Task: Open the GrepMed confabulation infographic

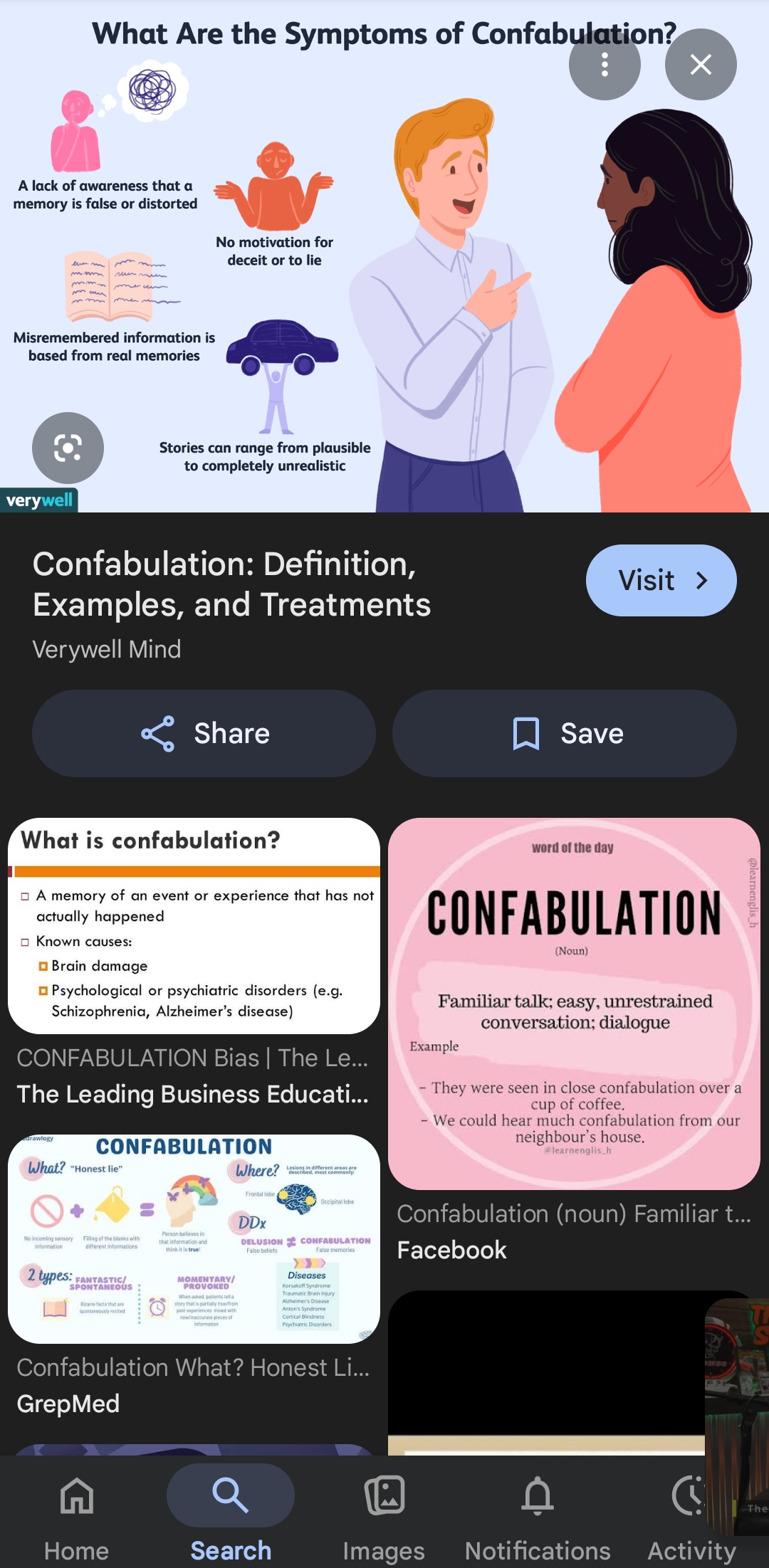Action: [194, 1238]
